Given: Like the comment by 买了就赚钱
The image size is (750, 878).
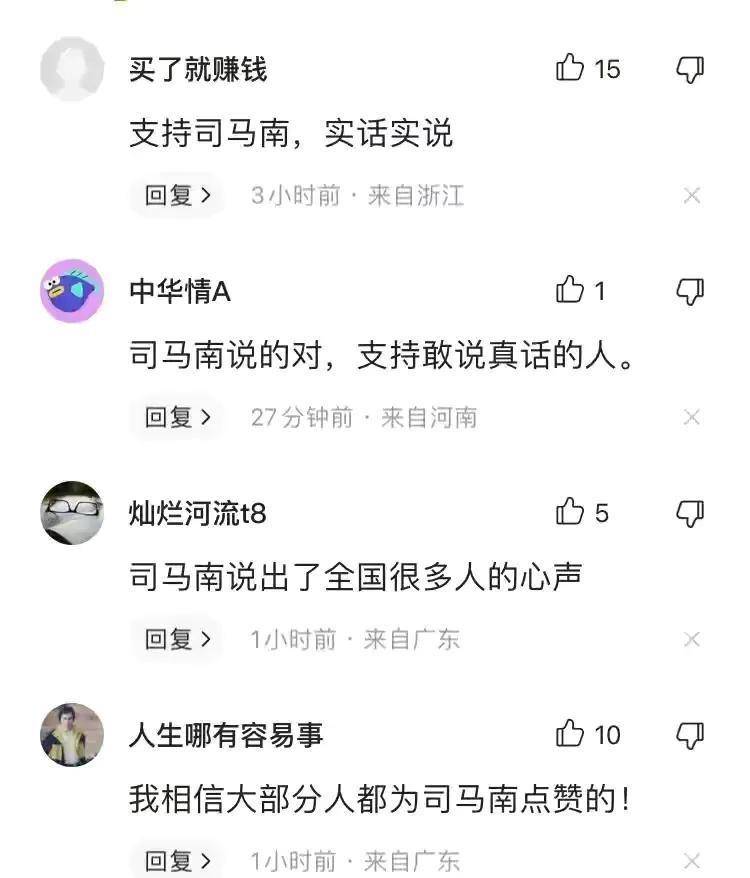Looking at the screenshot, I should pyautogui.click(x=571, y=68).
